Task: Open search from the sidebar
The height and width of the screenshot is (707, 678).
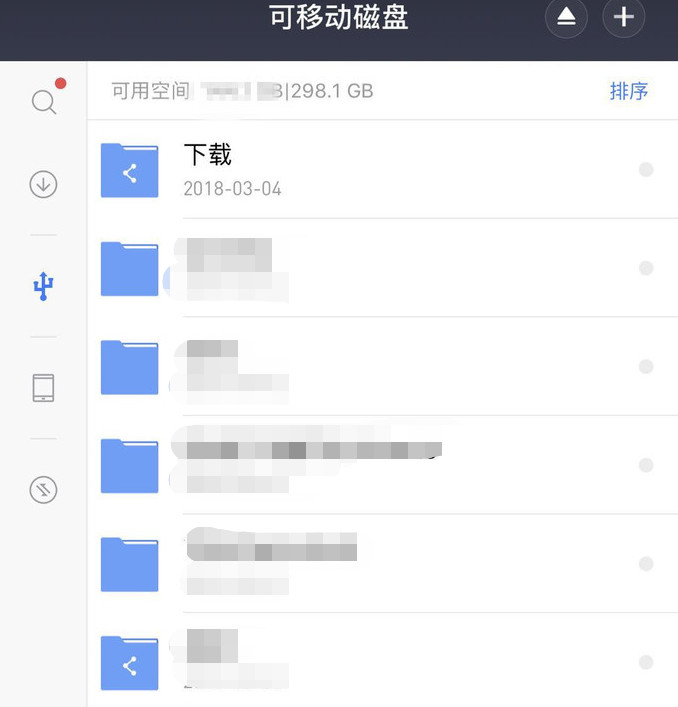Action: (43, 101)
